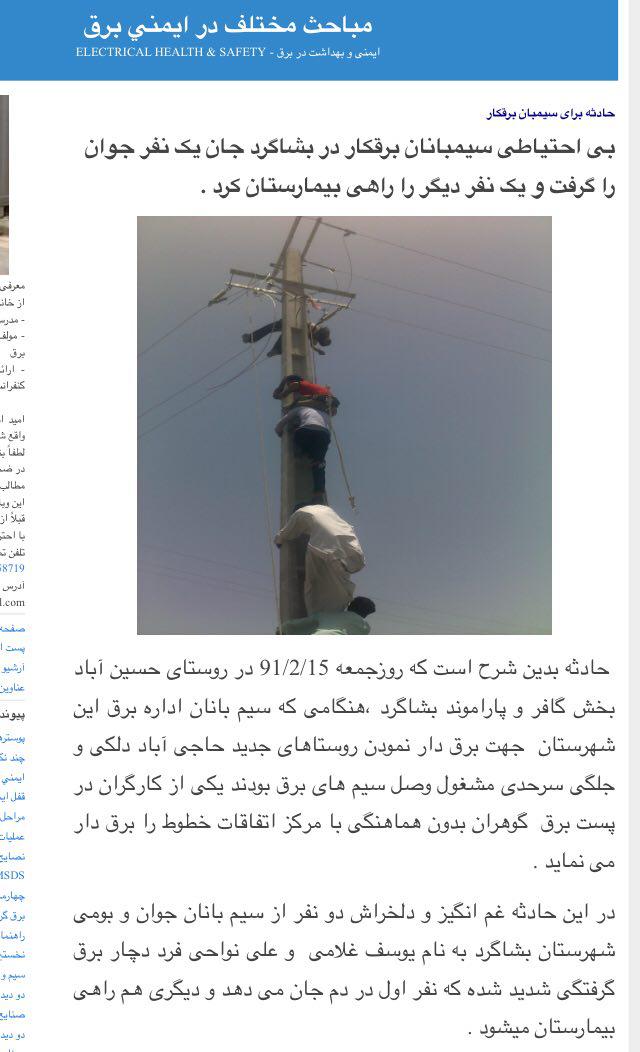Open the MSDS link in the sidebar
This screenshot has width=640, height=1052.
(12, 876)
